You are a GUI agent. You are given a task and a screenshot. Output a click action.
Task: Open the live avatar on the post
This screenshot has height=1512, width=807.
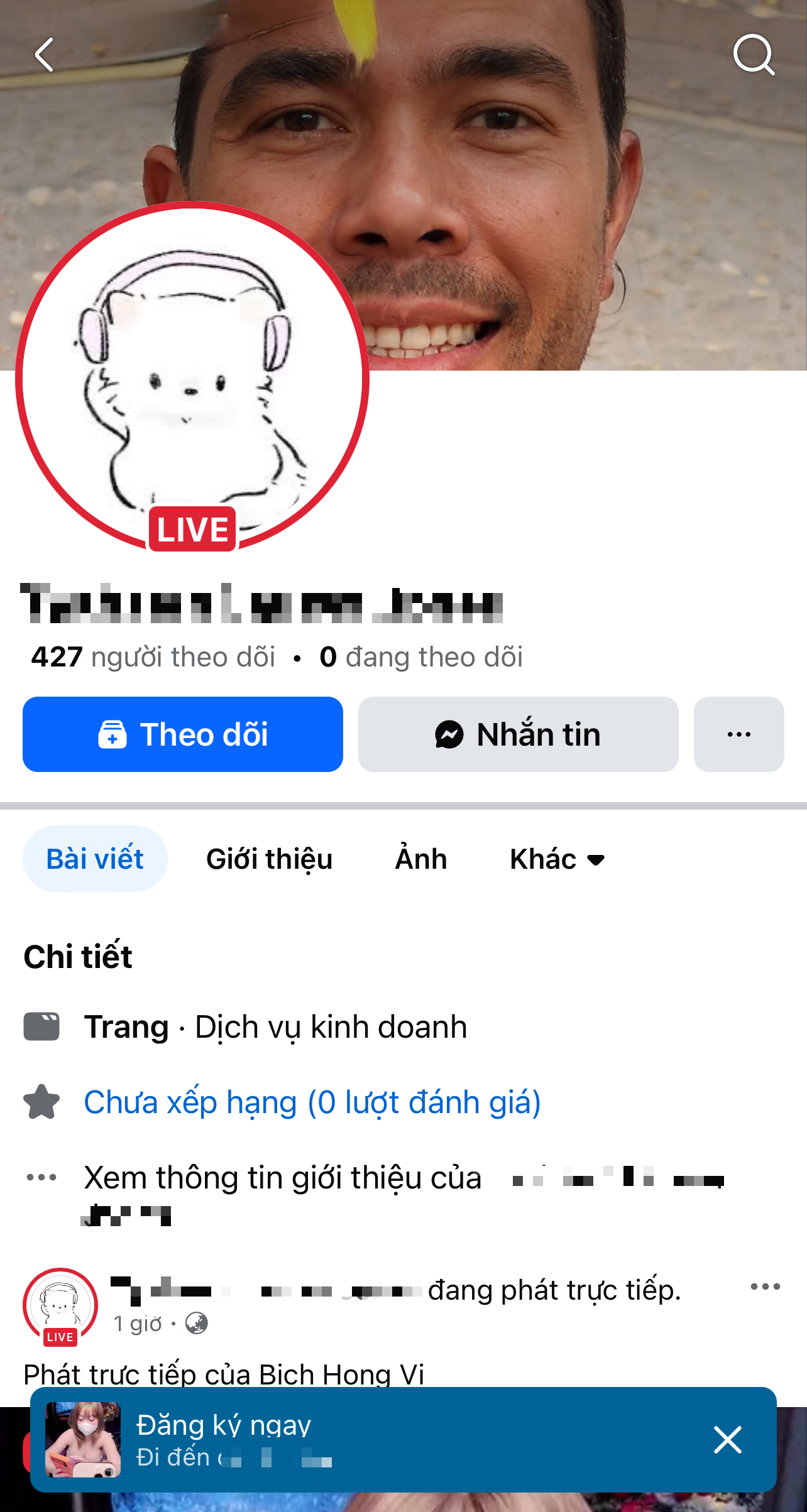pyautogui.click(x=60, y=1307)
